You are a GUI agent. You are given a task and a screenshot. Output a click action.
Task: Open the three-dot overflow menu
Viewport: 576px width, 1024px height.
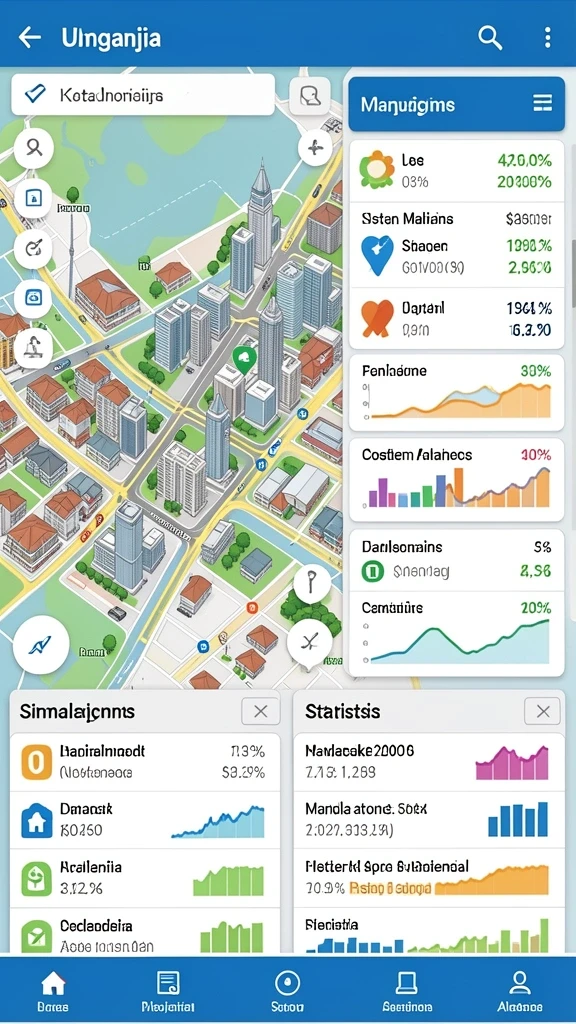tap(547, 37)
